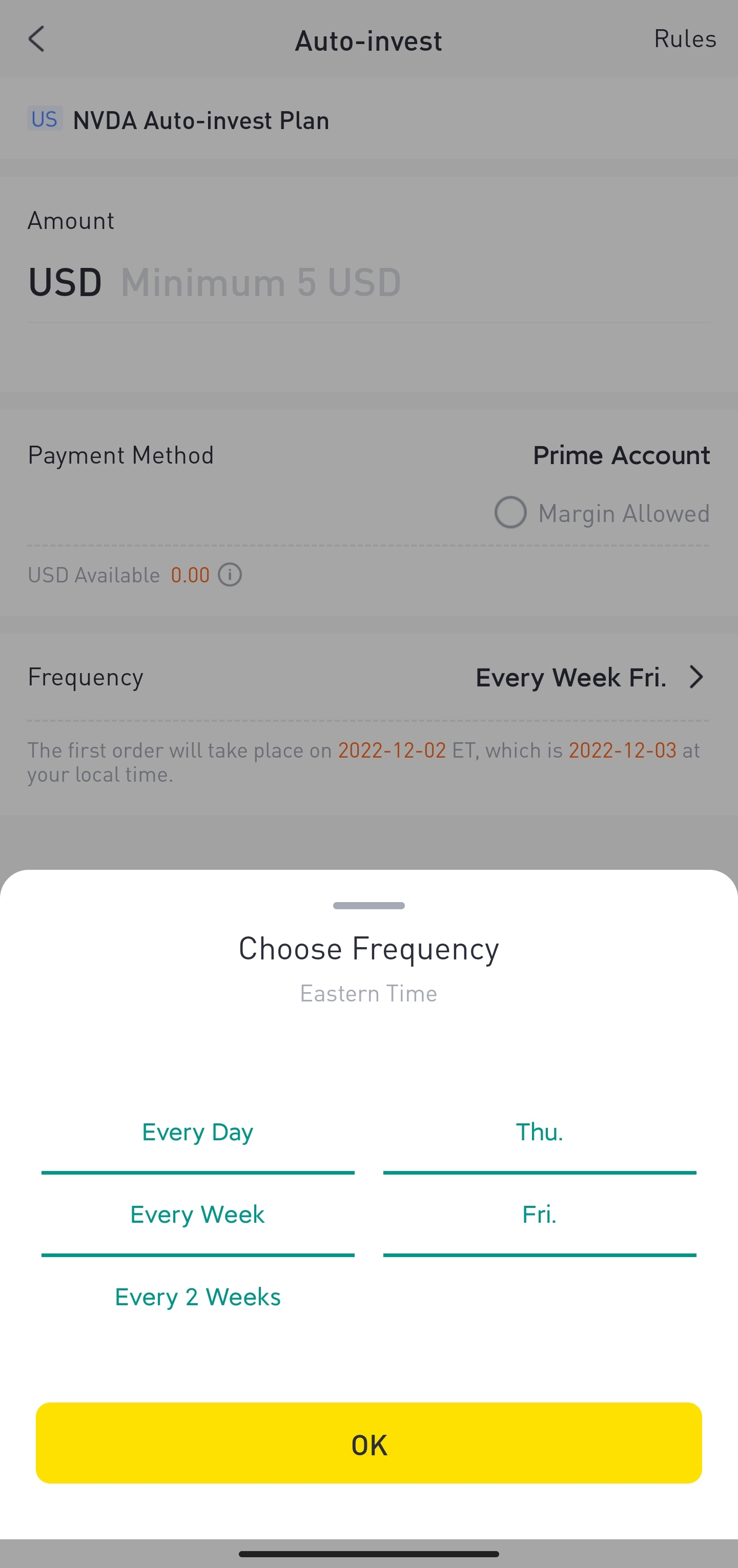Go back from Auto-invest screen
The width and height of the screenshot is (738, 1568).
pyautogui.click(x=36, y=39)
